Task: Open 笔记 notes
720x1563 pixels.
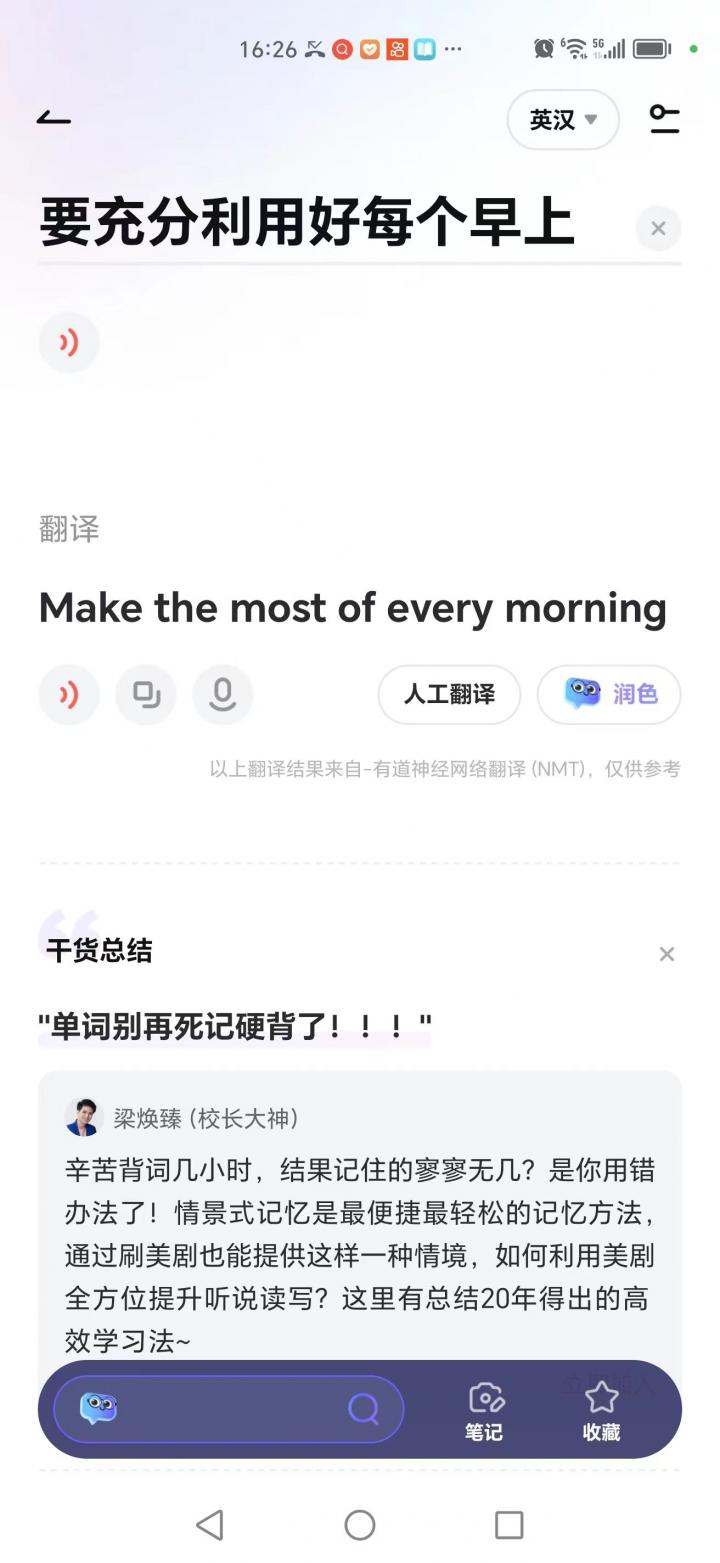Action: click(484, 1410)
